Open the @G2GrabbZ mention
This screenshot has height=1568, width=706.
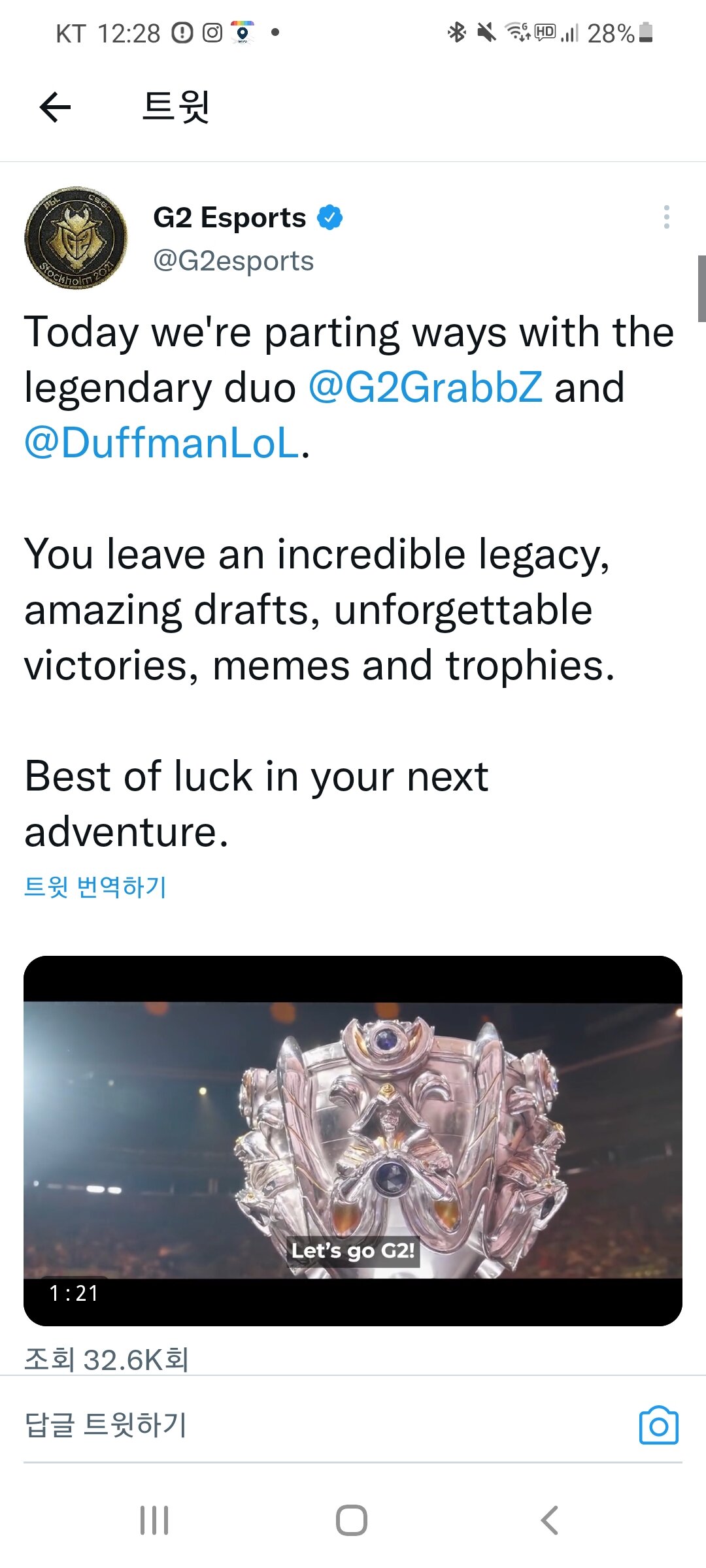[x=425, y=387]
